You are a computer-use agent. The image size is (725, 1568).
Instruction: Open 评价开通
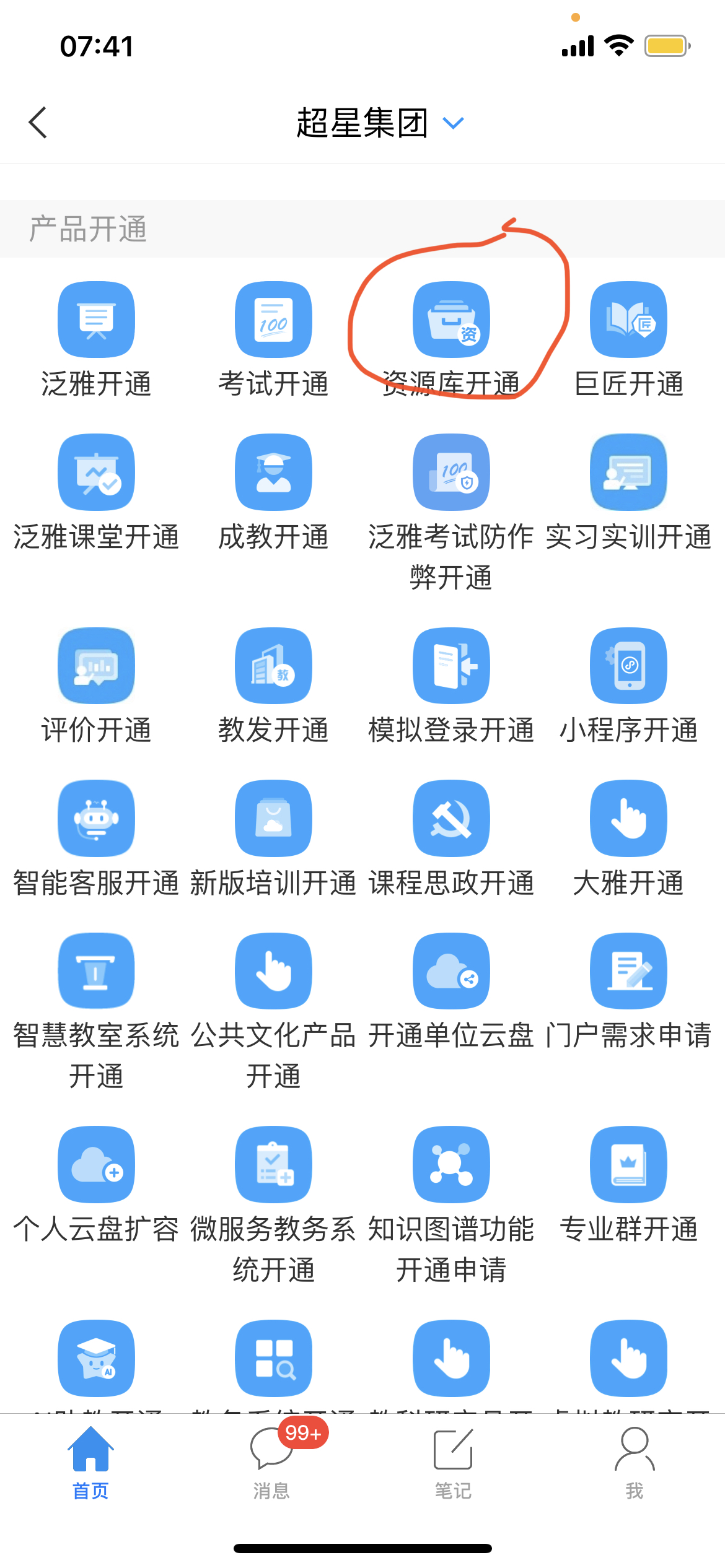pos(96,666)
